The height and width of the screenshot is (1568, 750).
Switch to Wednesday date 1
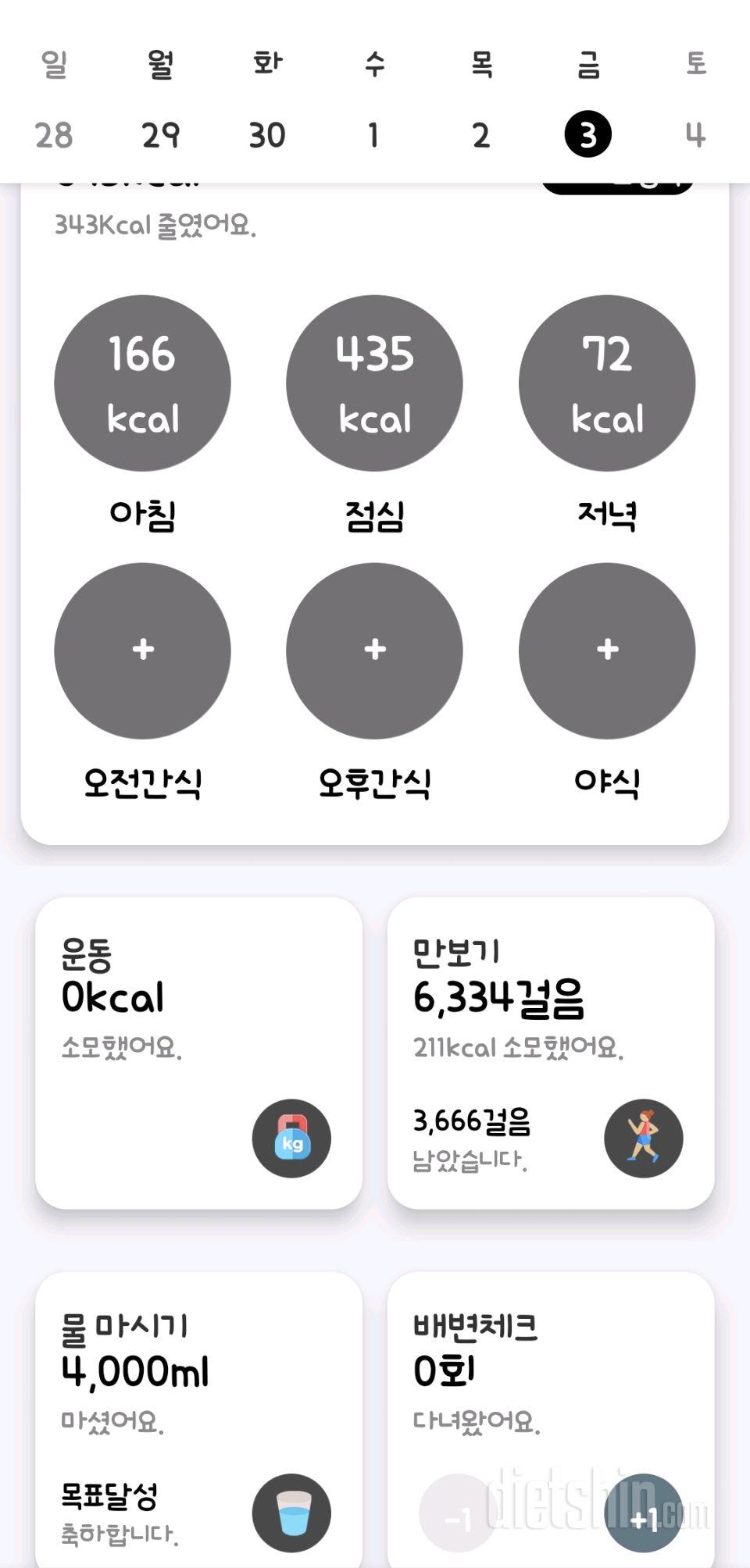click(x=373, y=133)
